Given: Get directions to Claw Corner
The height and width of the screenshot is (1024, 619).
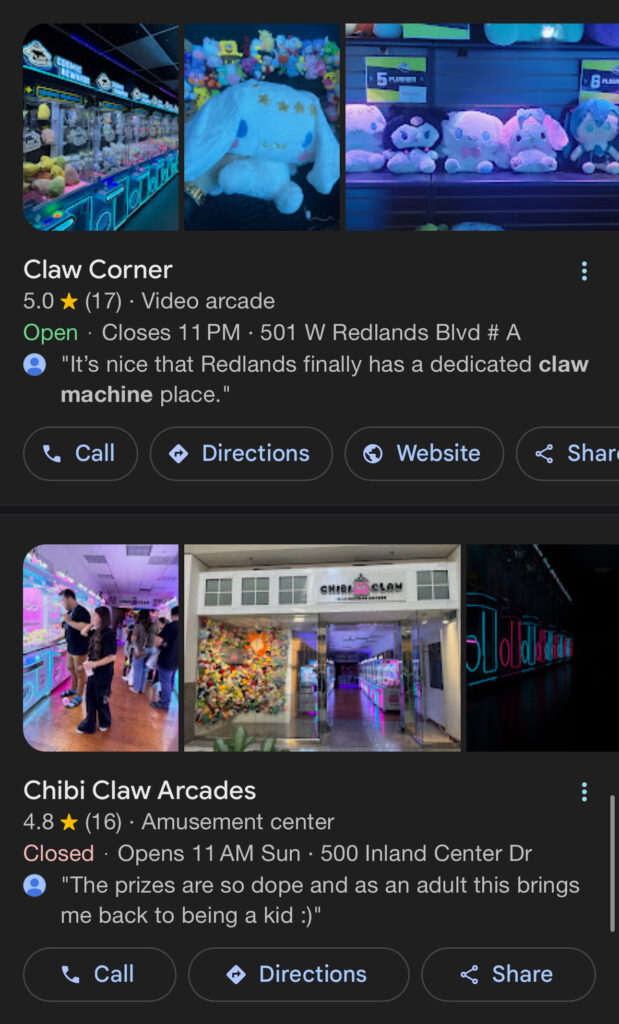Looking at the screenshot, I should click(x=241, y=453).
